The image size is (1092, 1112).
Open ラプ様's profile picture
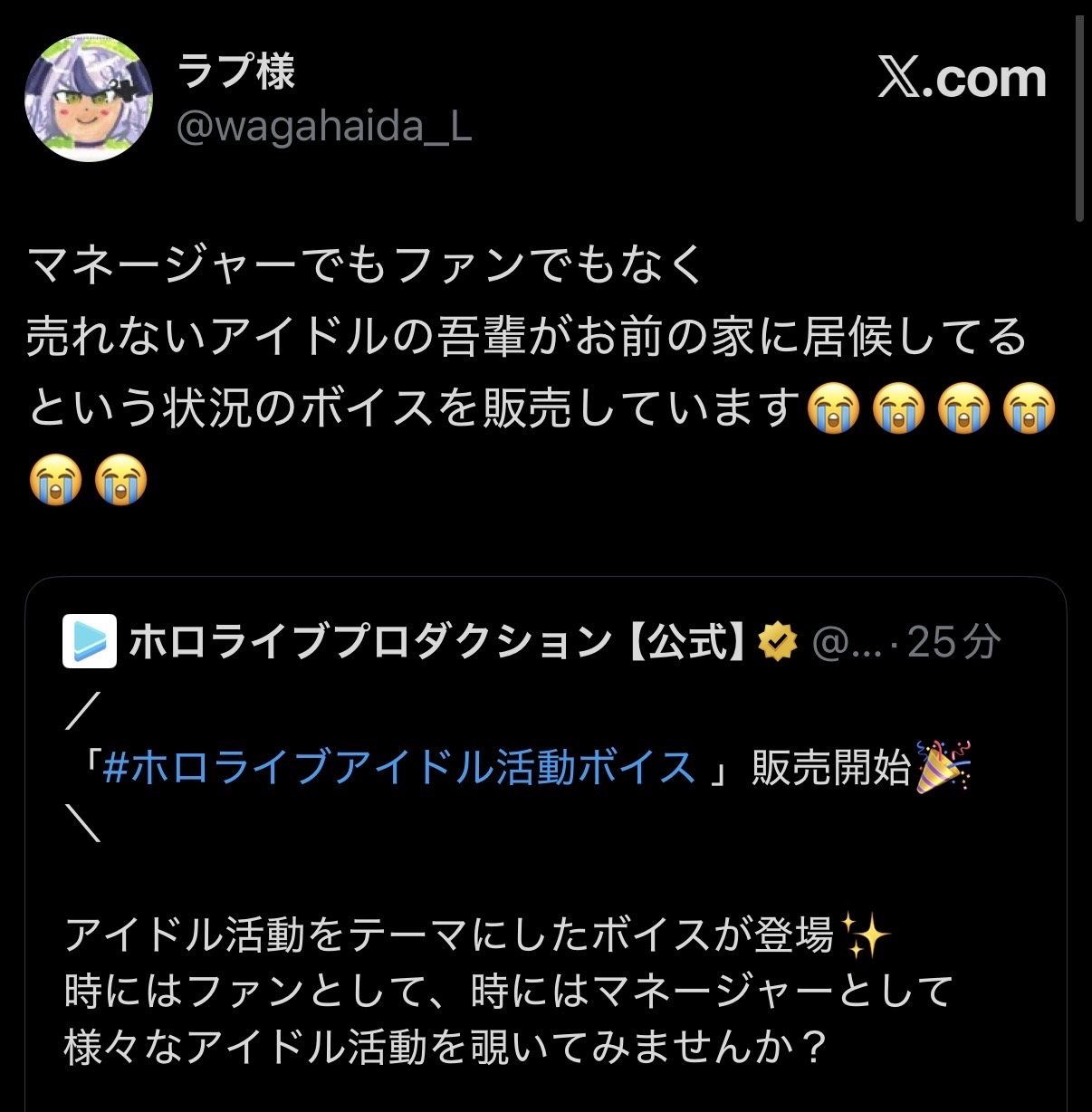click(88, 100)
